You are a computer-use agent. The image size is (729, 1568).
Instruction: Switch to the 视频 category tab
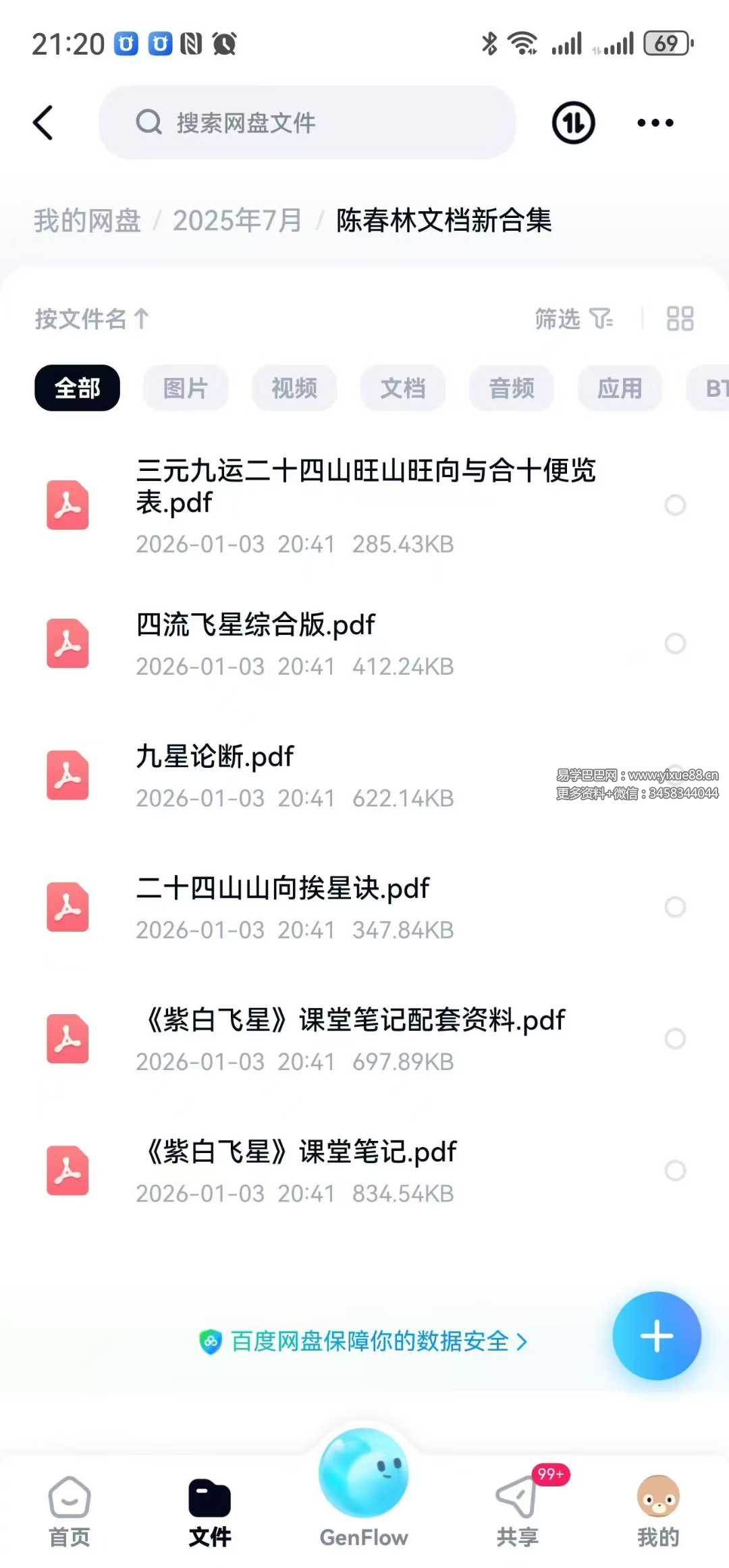coord(294,388)
